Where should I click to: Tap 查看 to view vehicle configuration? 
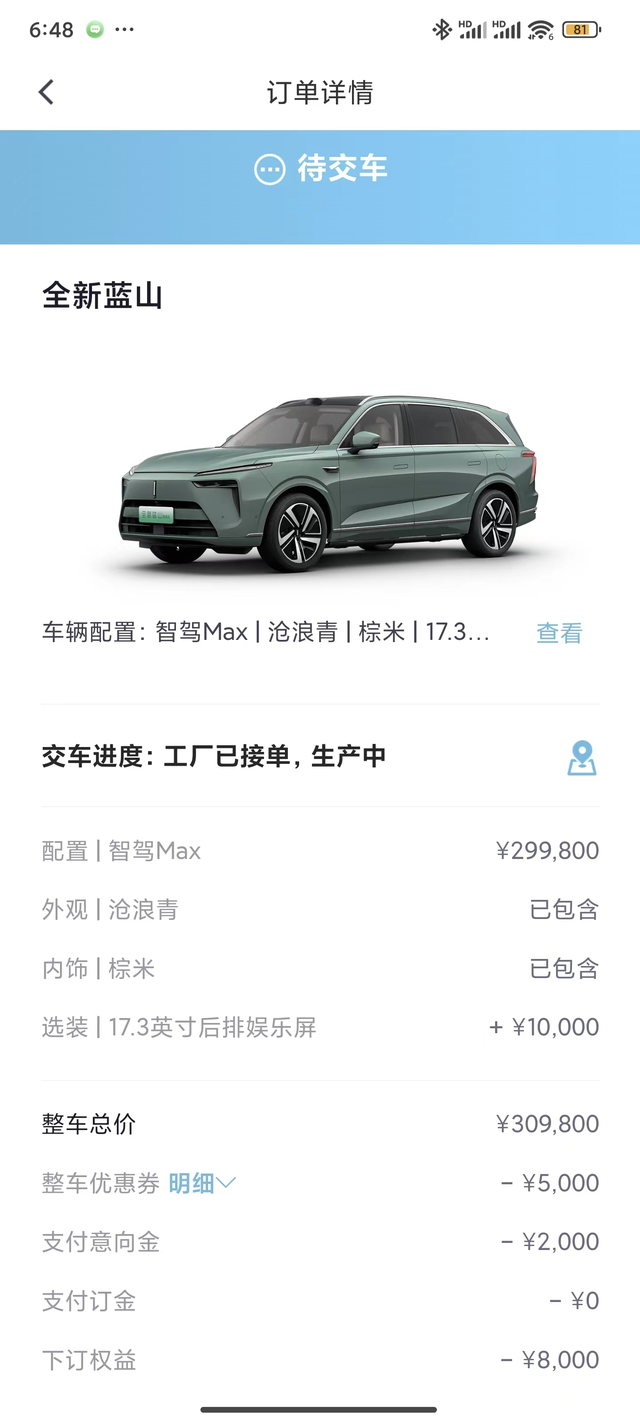558,633
